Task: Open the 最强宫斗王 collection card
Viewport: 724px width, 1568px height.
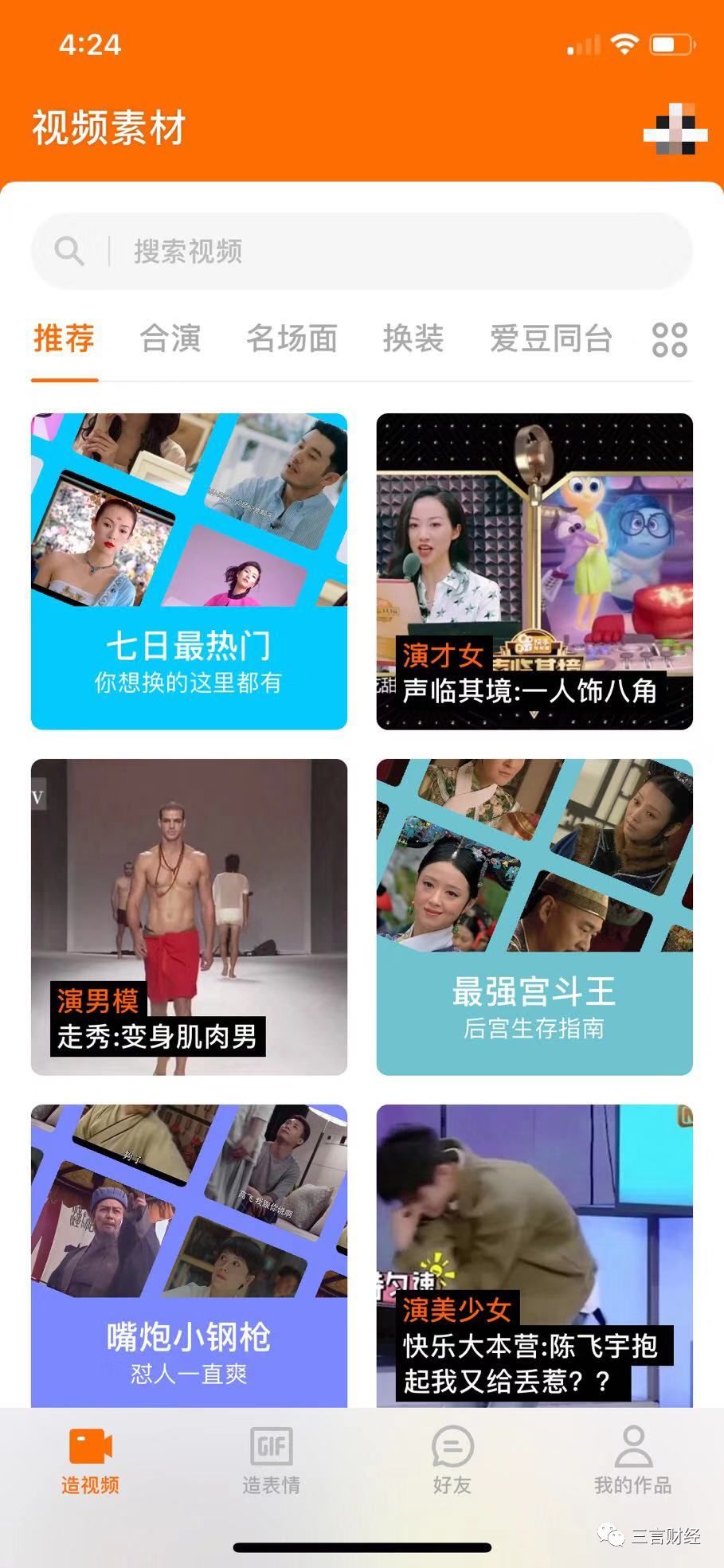Action: (x=534, y=917)
